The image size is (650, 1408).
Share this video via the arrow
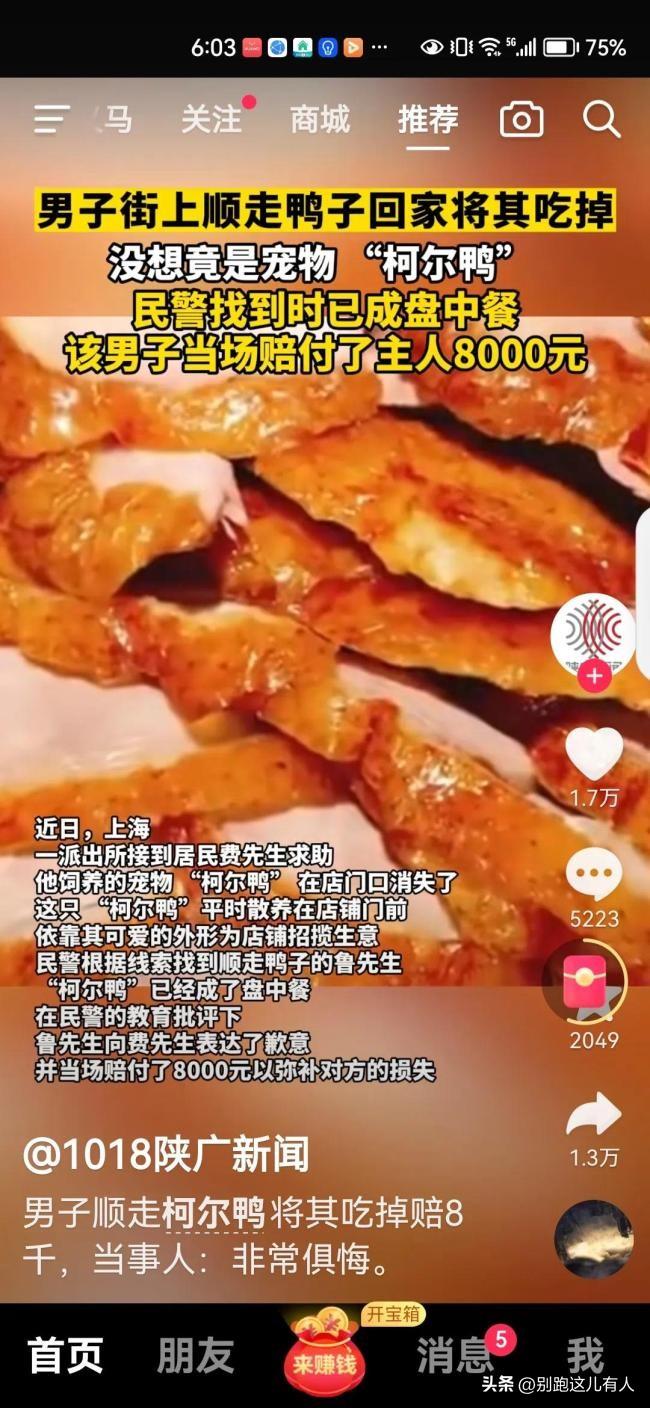(594, 1115)
